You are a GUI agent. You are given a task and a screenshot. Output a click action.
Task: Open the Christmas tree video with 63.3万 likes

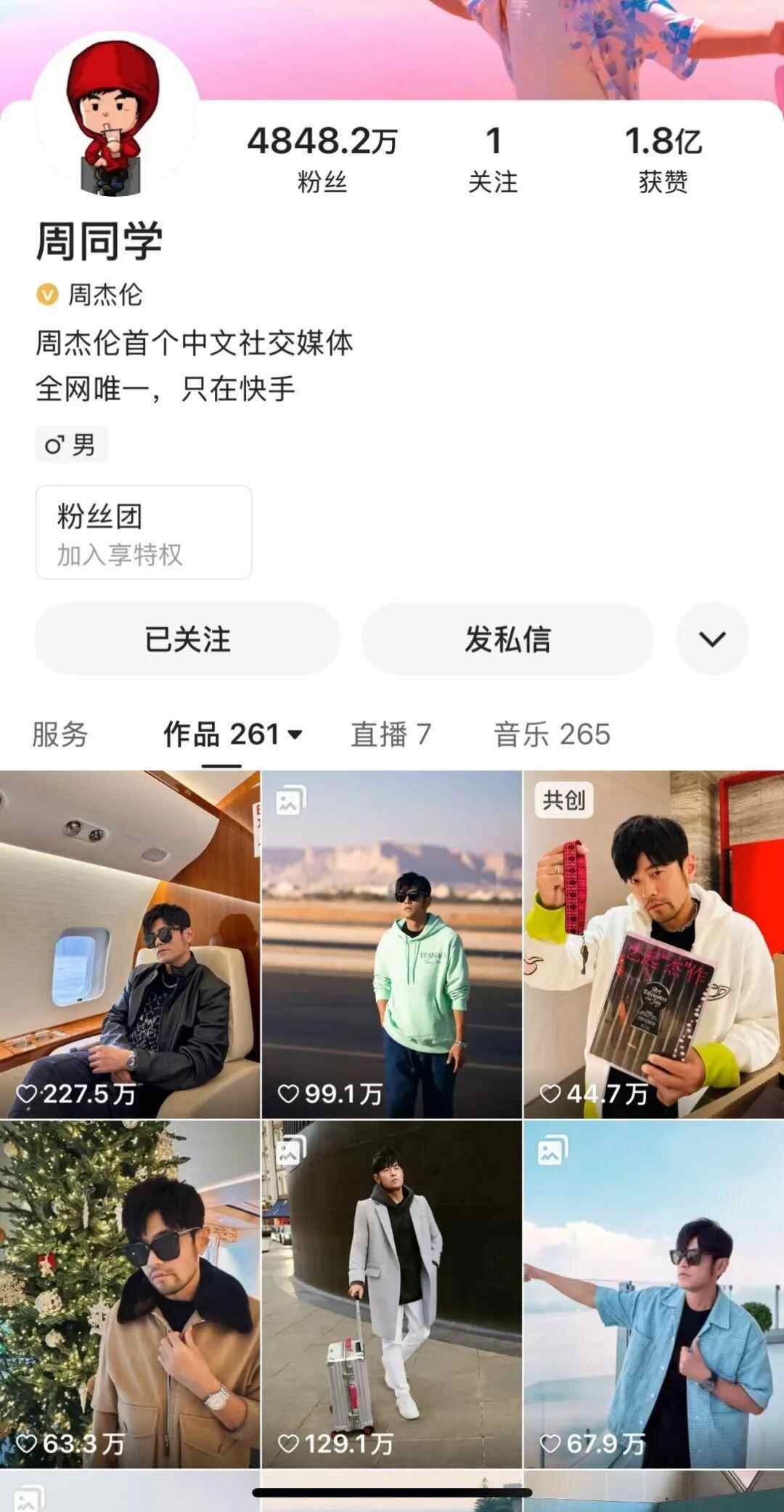click(x=130, y=1293)
